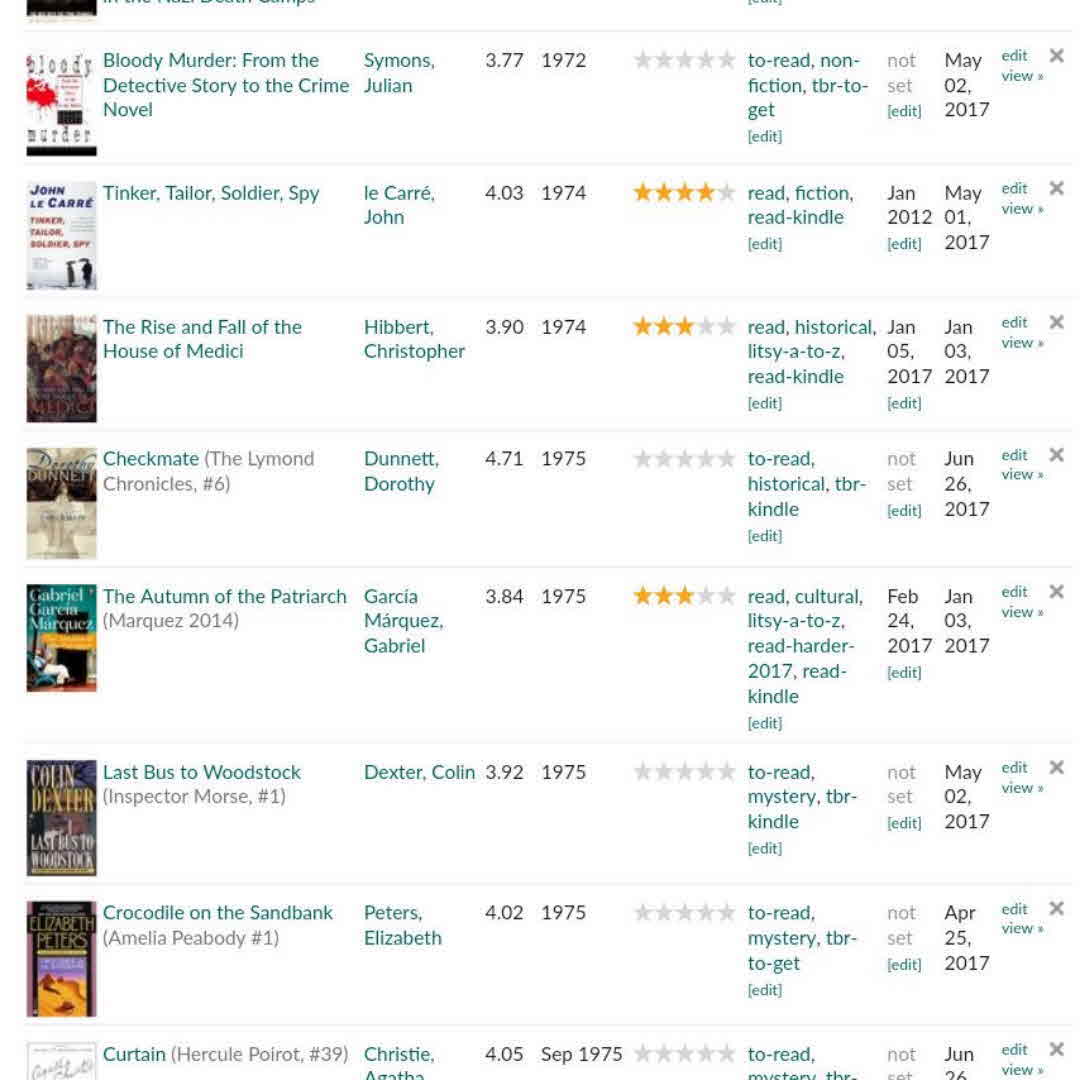Open author link Dexter, Colin
Screen dimensions: 1080x1080
(x=419, y=772)
